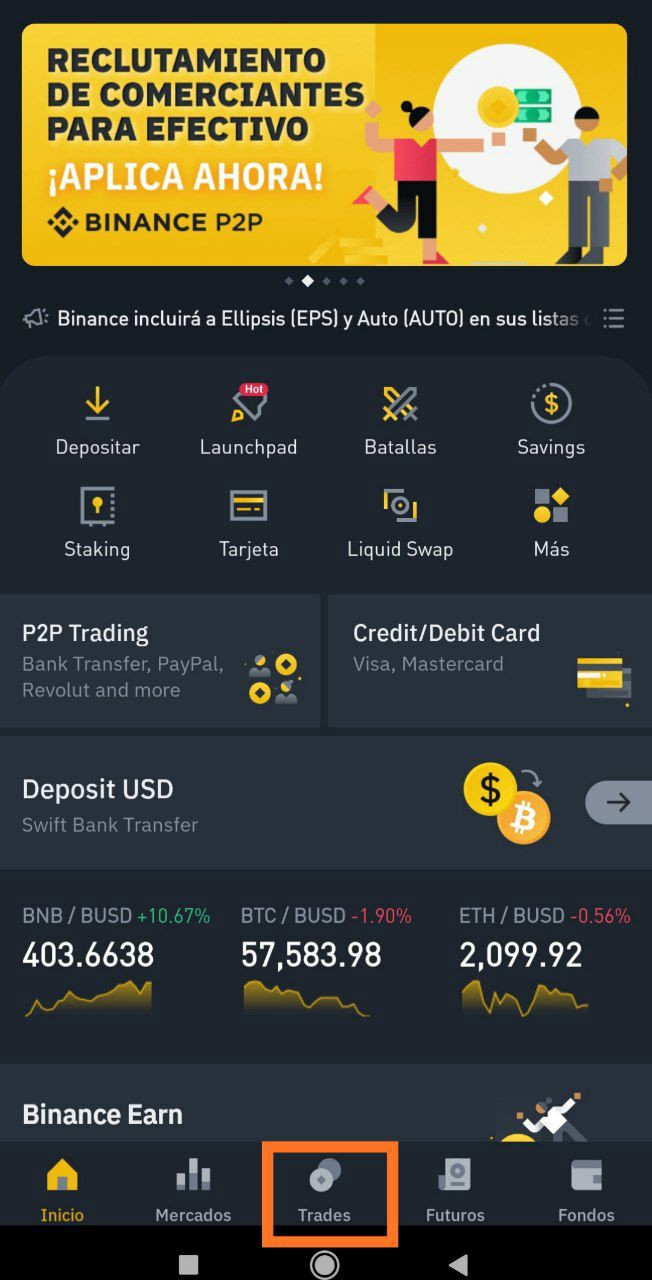652x1280 pixels.
Task: Open Depositar shortcut
Action: click(97, 421)
